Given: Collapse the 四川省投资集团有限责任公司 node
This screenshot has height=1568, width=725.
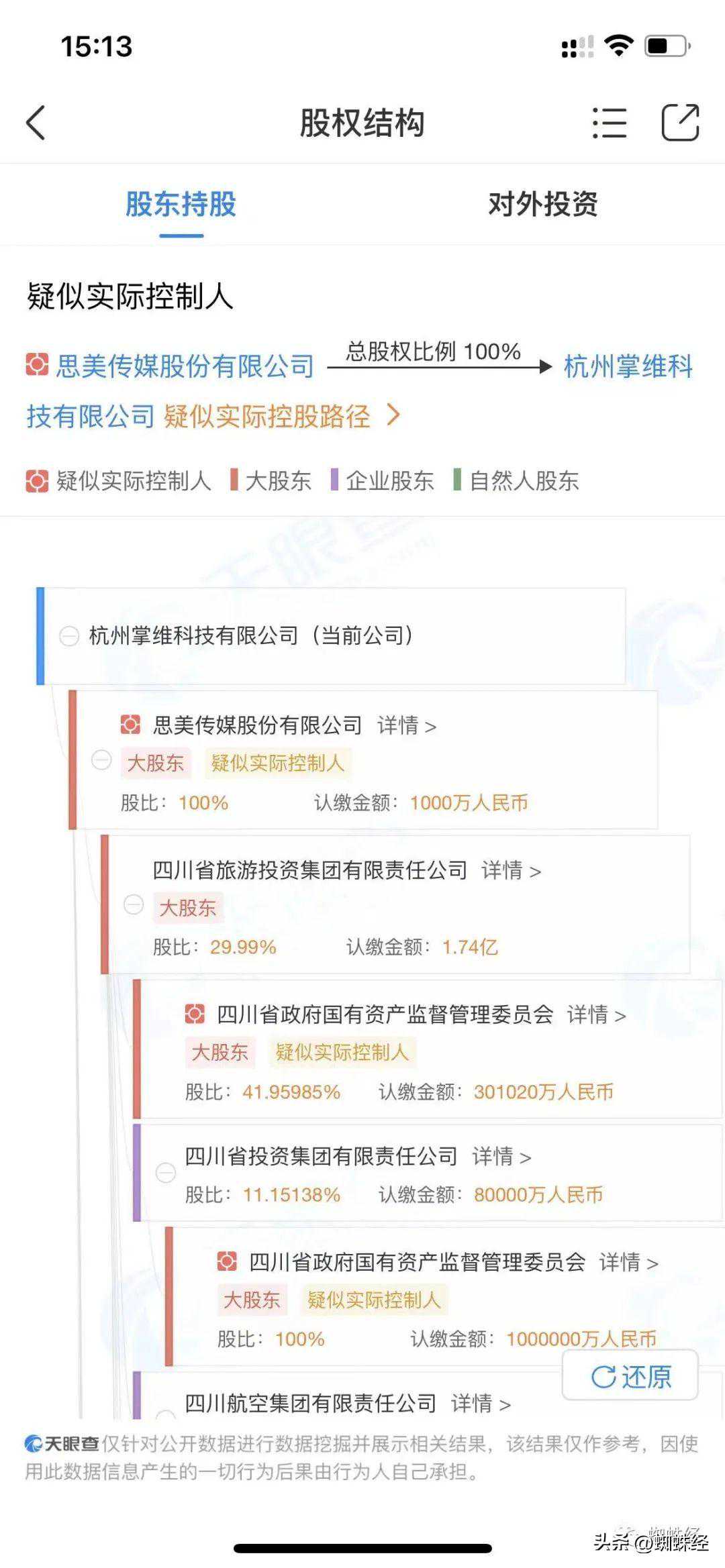Looking at the screenshot, I should (165, 1173).
